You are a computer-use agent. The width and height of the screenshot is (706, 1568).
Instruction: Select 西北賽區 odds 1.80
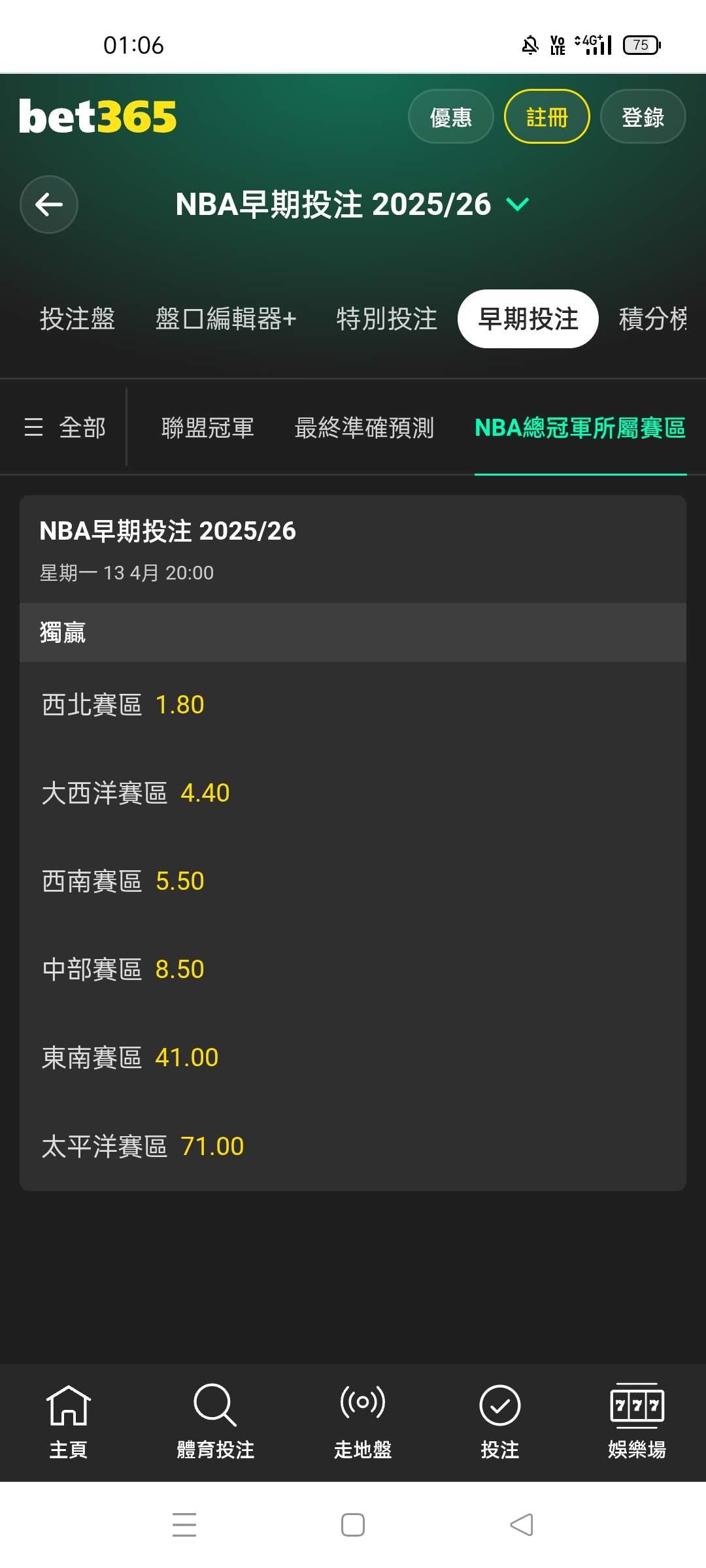353,706
